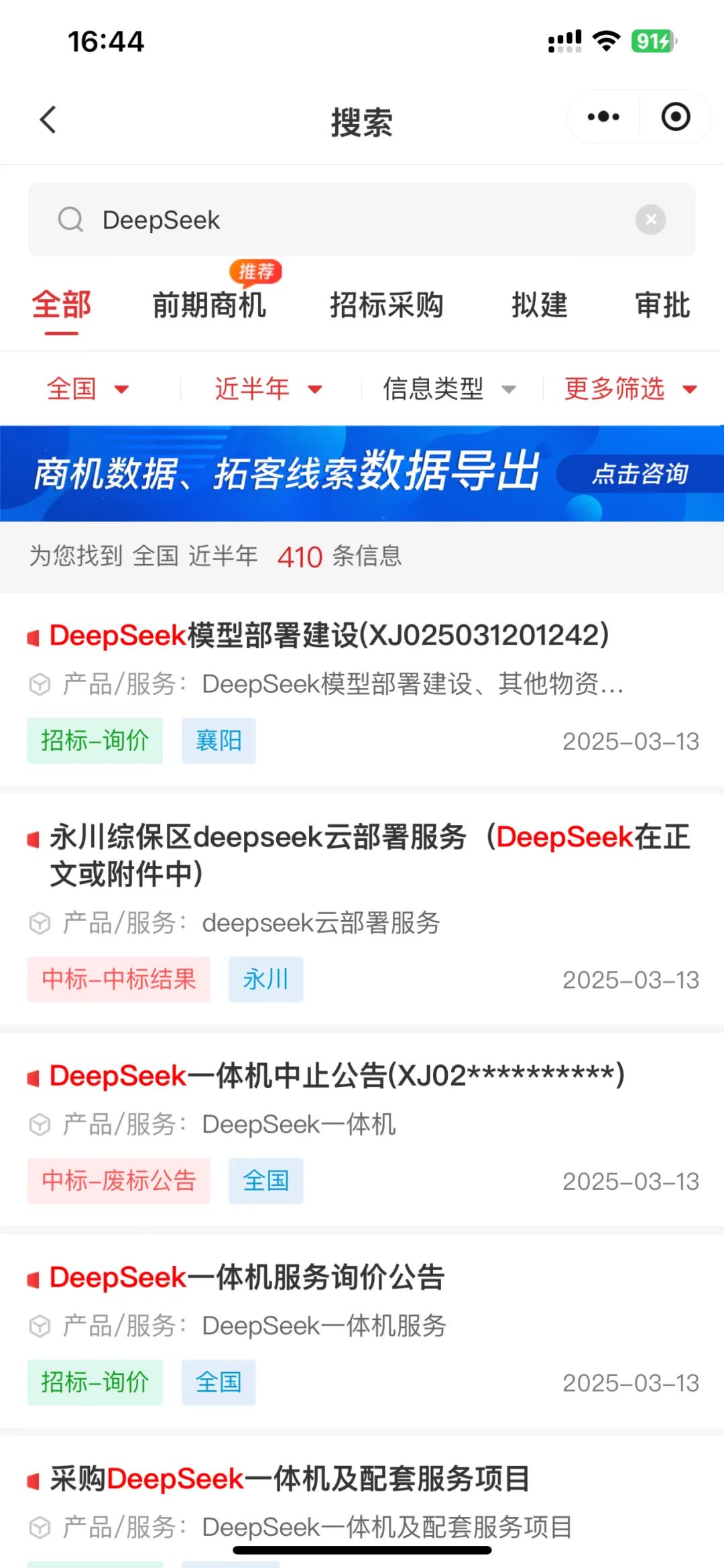Clear the search text

point(650,219)
